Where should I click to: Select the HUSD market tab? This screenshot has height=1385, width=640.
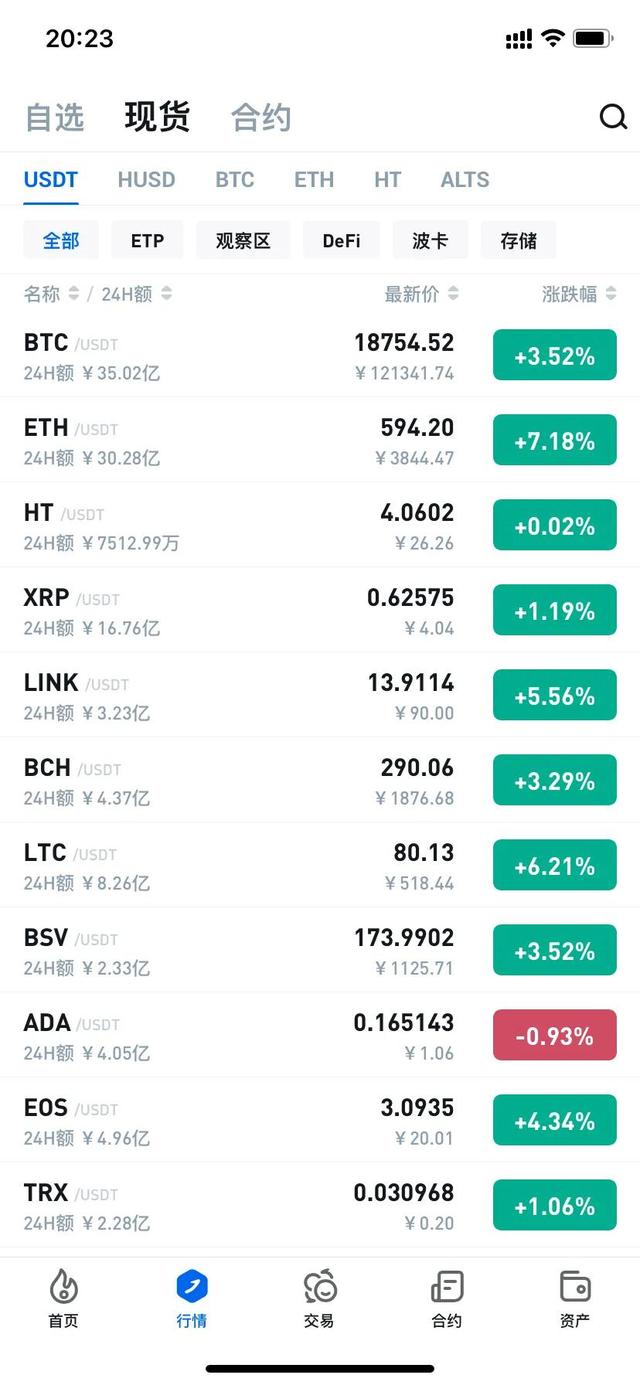[x=146, y=180]
